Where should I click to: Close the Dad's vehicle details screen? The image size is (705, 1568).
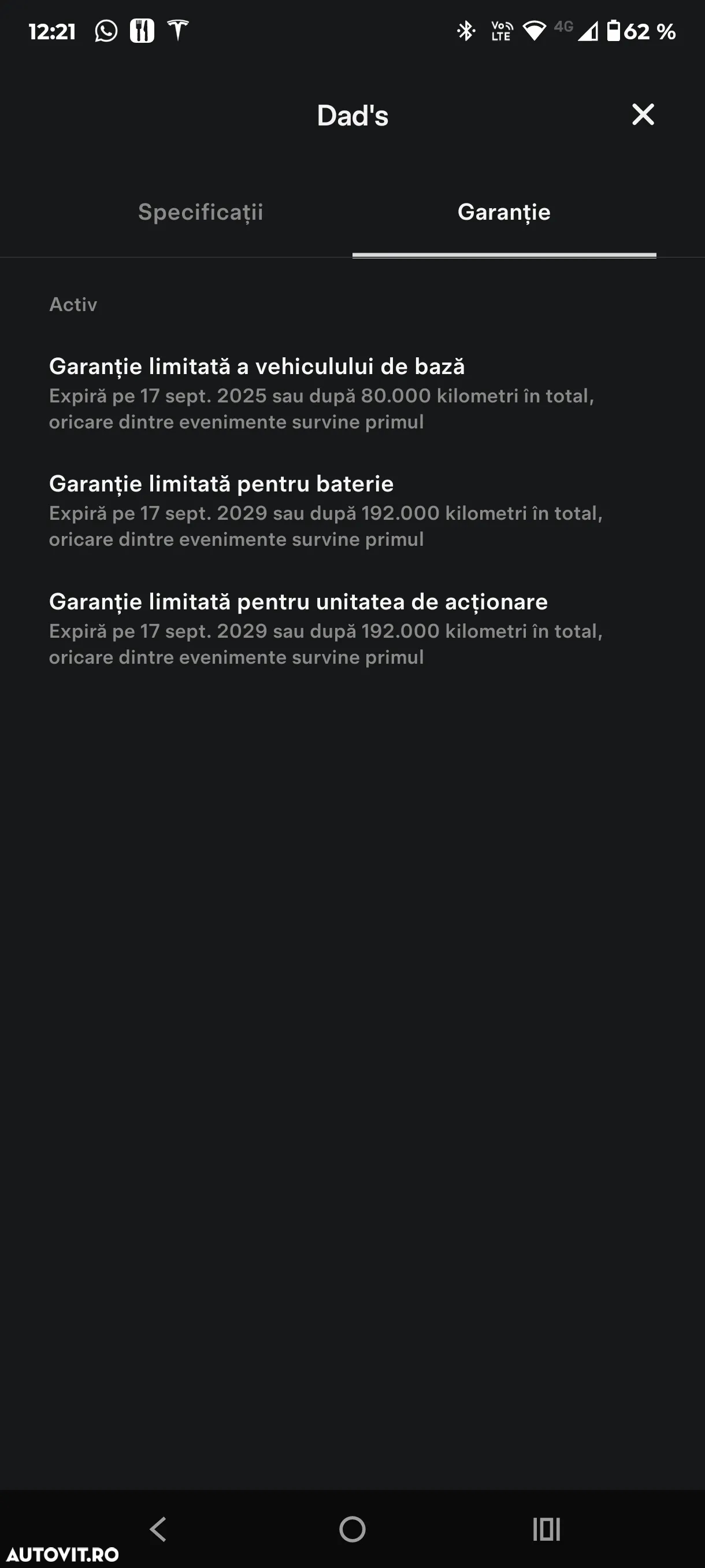[x=643, y=114]
